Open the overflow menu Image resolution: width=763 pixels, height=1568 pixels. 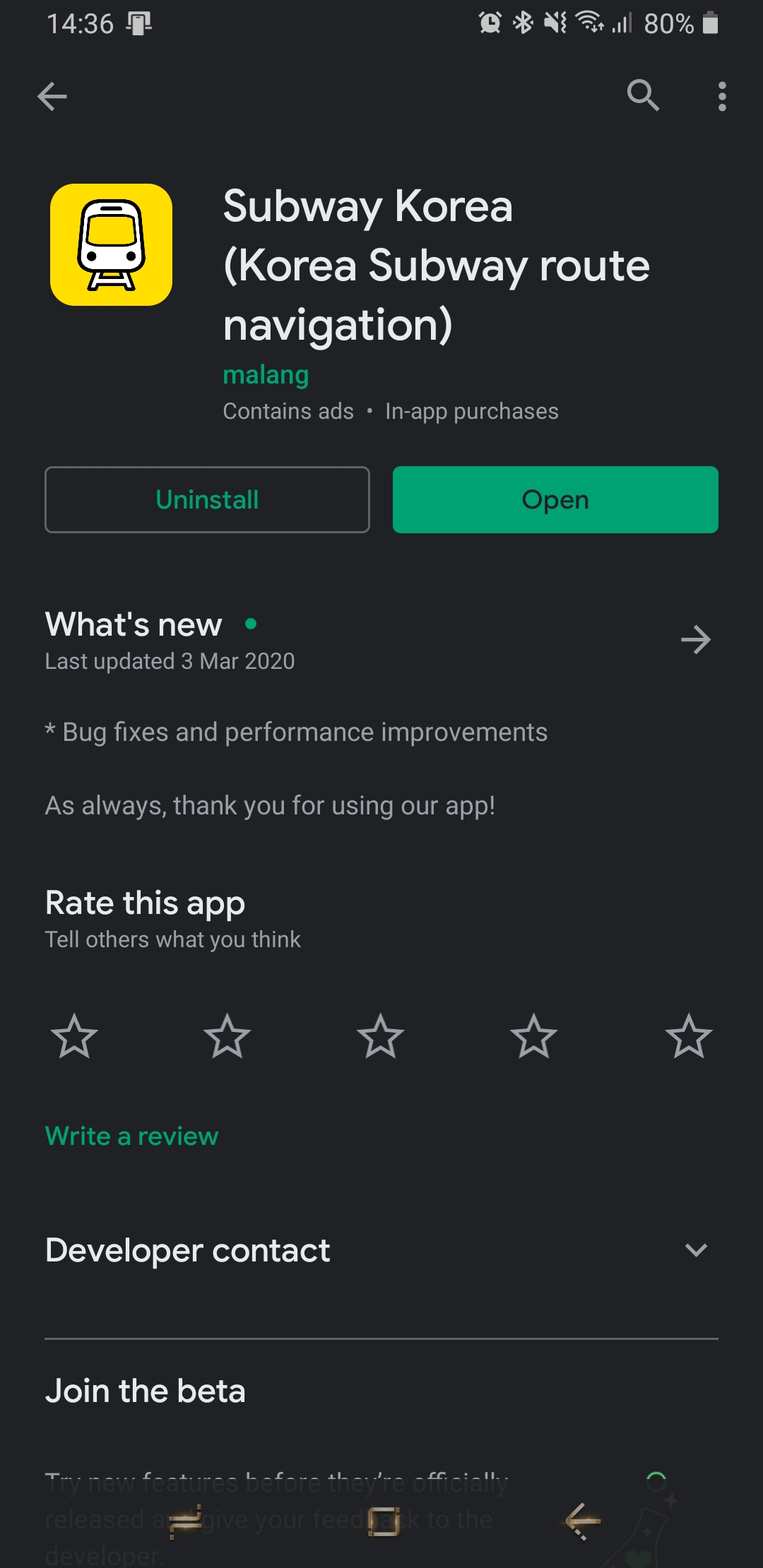[x=721, y=97]
